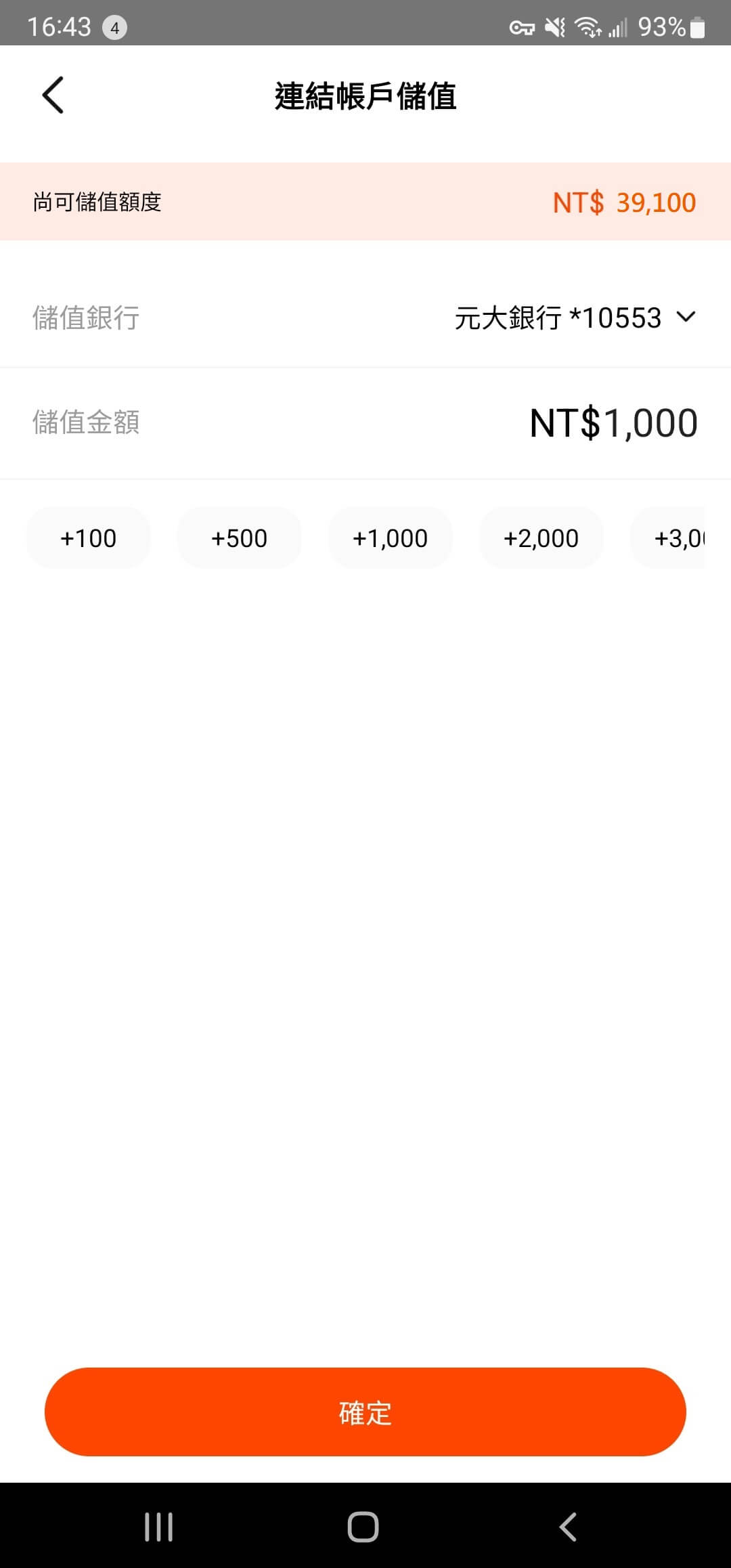The image size is (731, 1568).
Task: Edit the 儲值金額 NT$1,000 amount field
Action: click(x=613, y=423)
